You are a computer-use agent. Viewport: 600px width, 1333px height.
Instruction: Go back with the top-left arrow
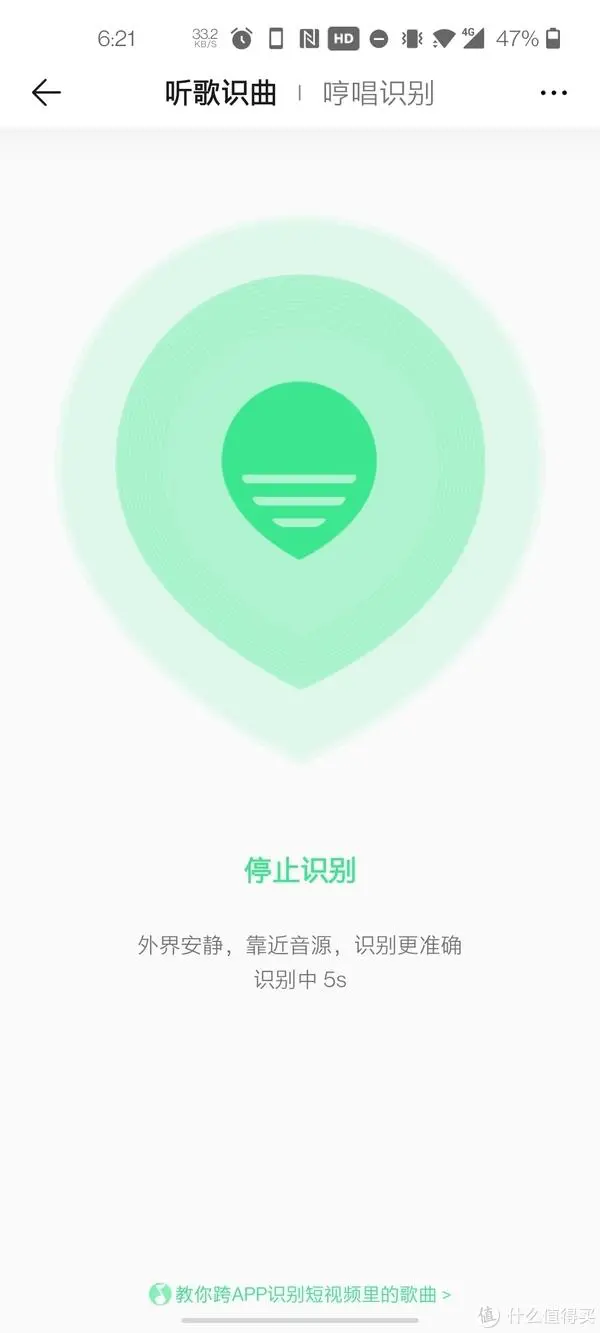pos(46,93)
